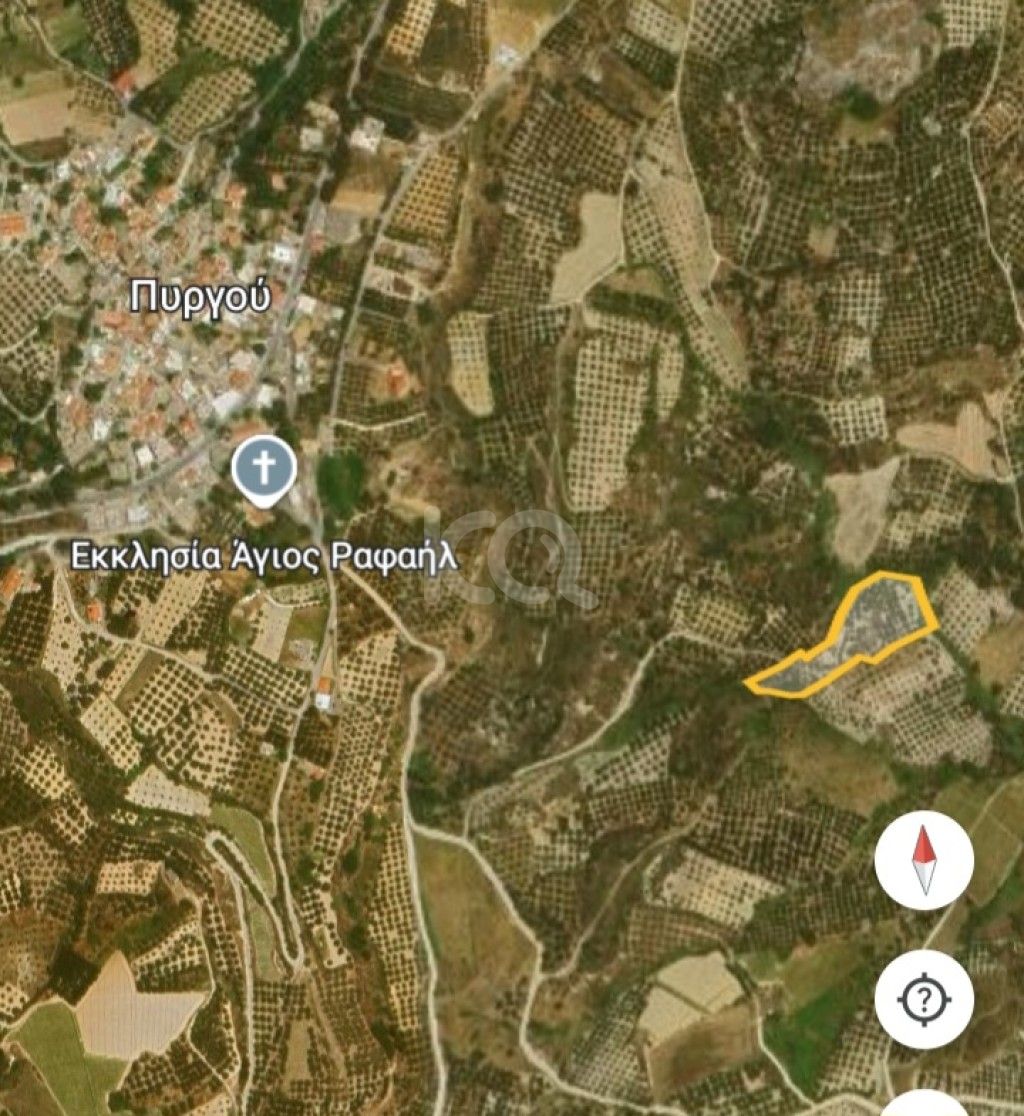Screen dimensions: 1024x1116
Task: Tap the compass to reset map orientation
Action: tap(924, 860)
